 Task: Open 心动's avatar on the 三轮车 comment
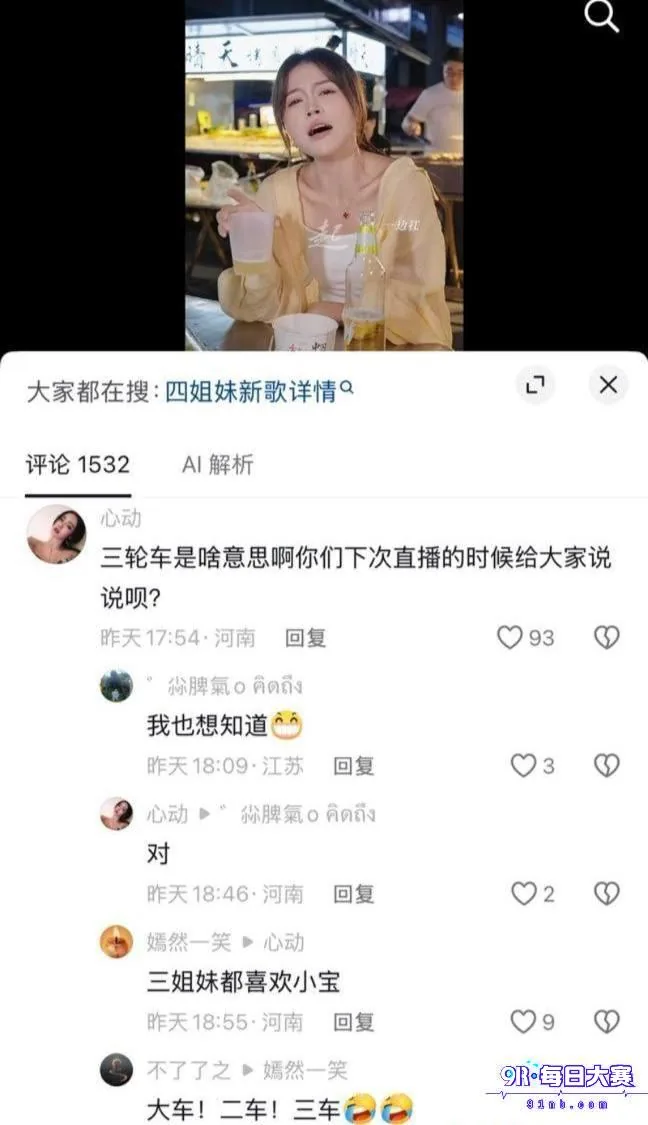tap(56, 534)
